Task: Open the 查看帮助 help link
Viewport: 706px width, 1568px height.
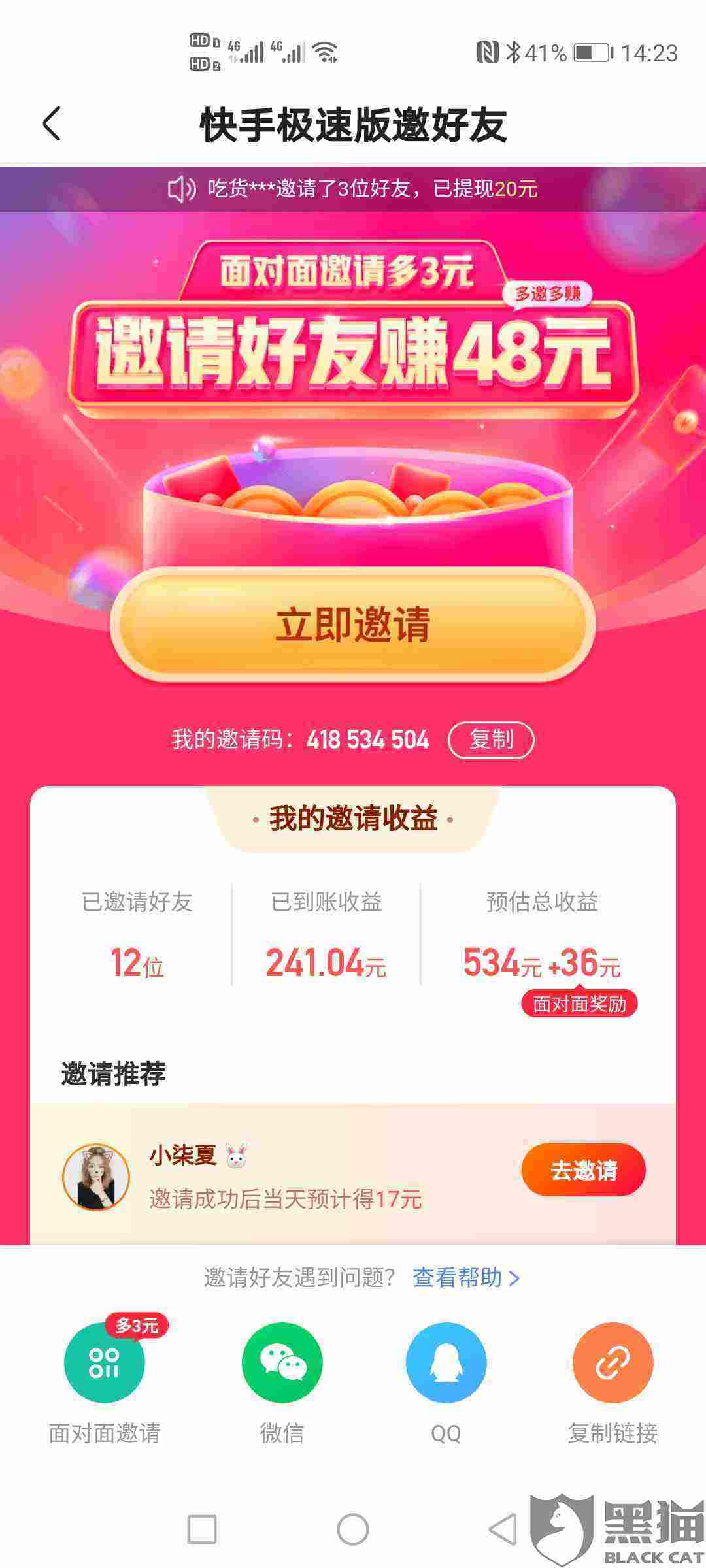Action: [465, 1277]
